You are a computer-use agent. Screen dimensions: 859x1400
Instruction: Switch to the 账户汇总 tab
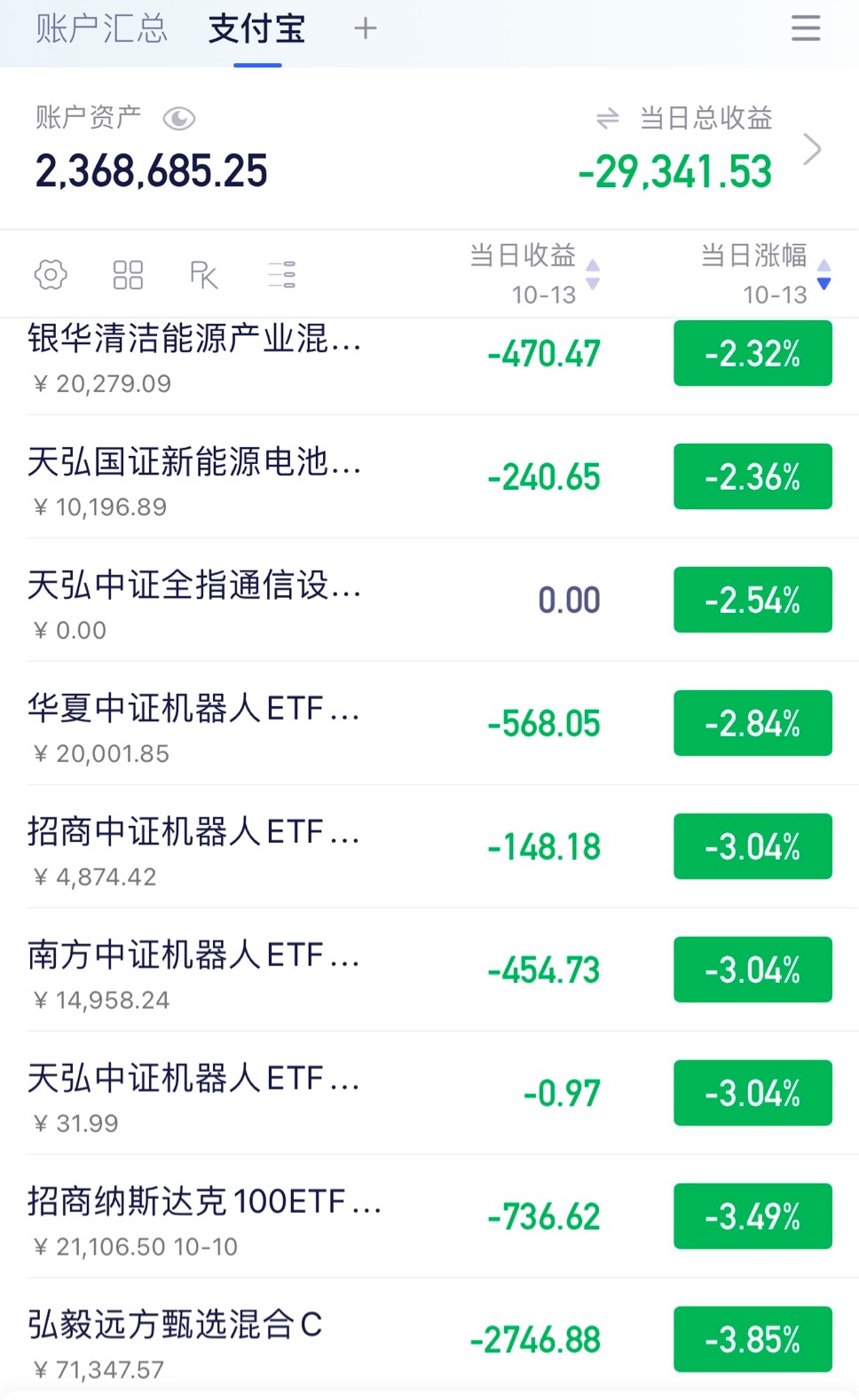[x=101, y=29]
